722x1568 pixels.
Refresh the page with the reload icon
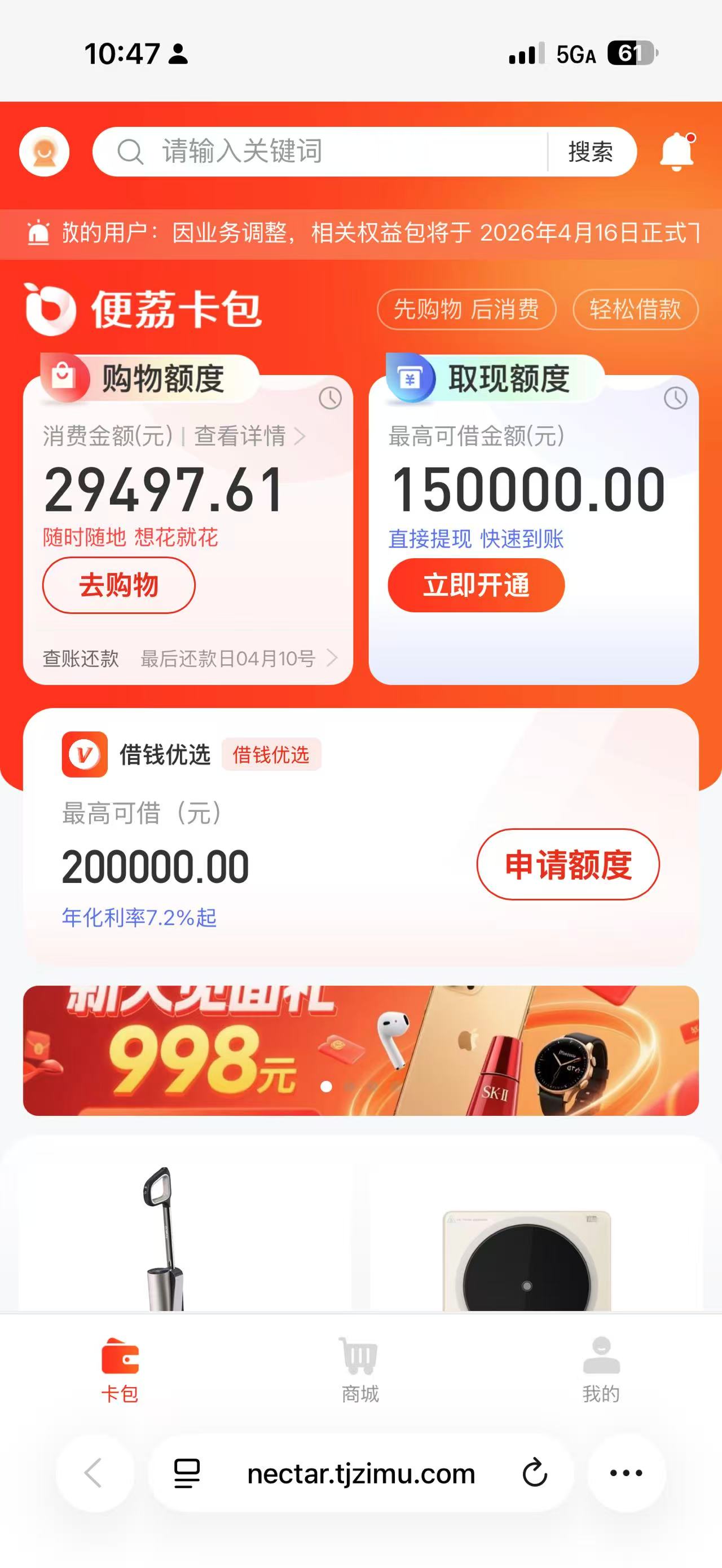coord(535,1473)
